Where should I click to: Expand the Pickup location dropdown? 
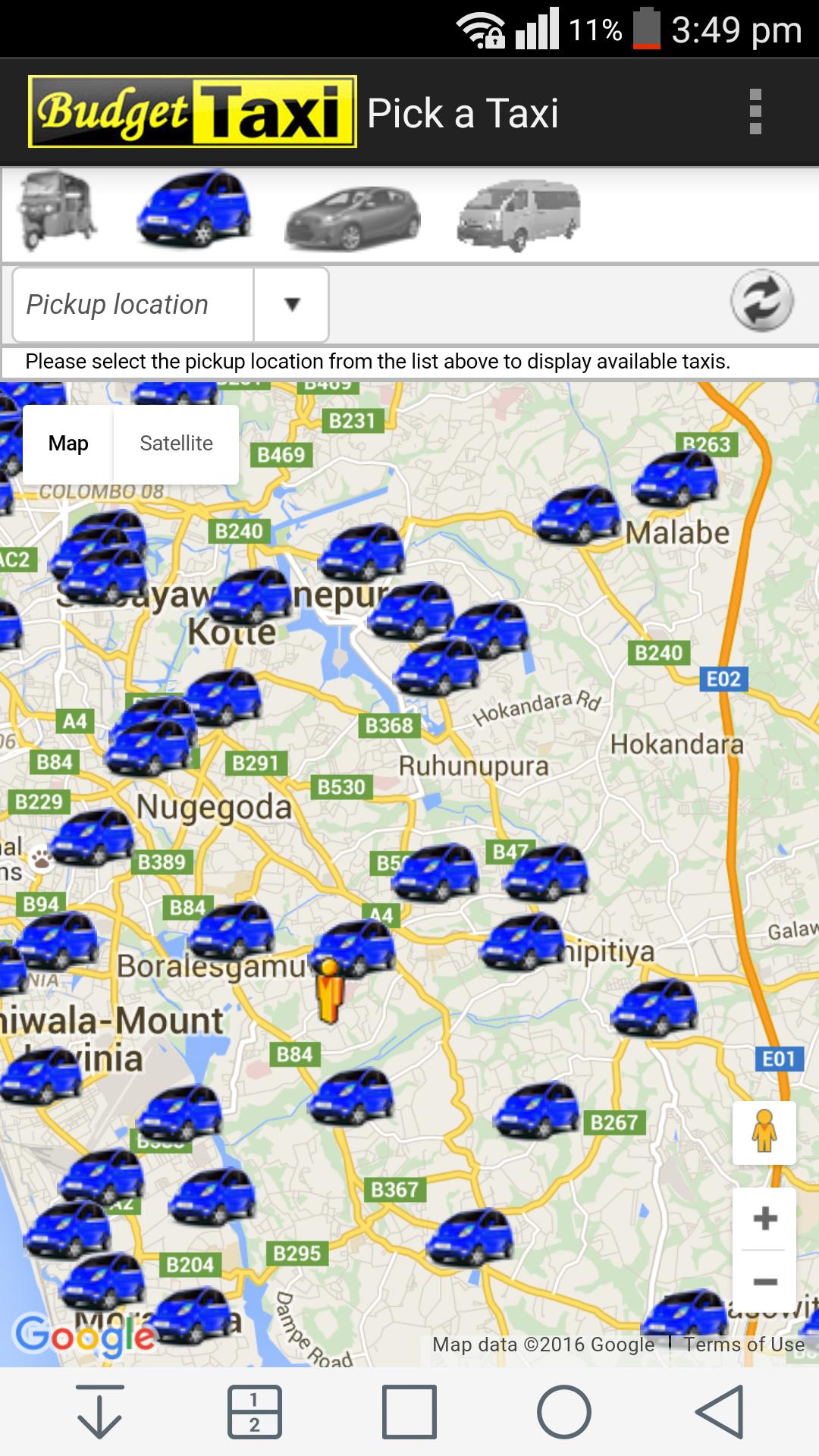coord(291,305)
